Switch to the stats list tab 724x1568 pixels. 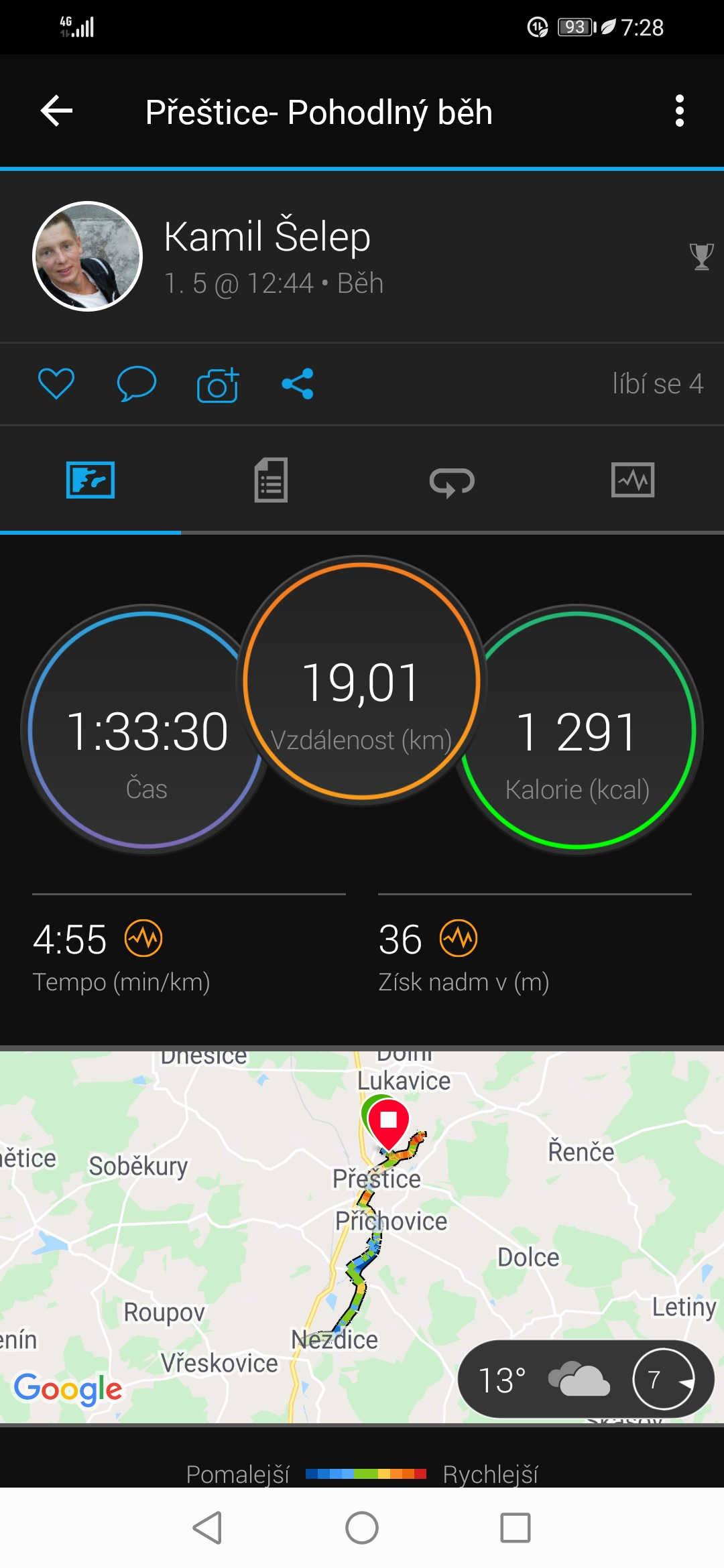271,480
